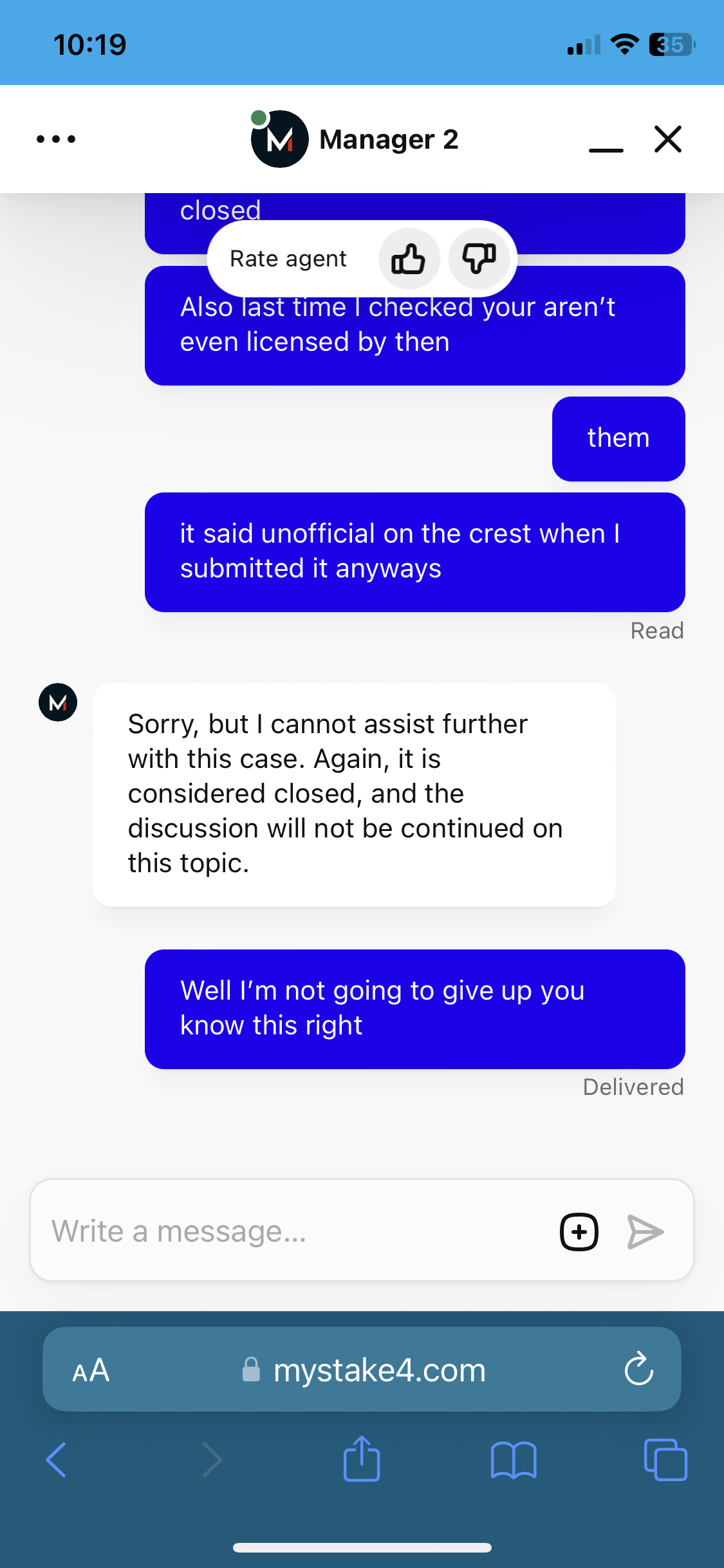Reload the current page

[638, 1369]
